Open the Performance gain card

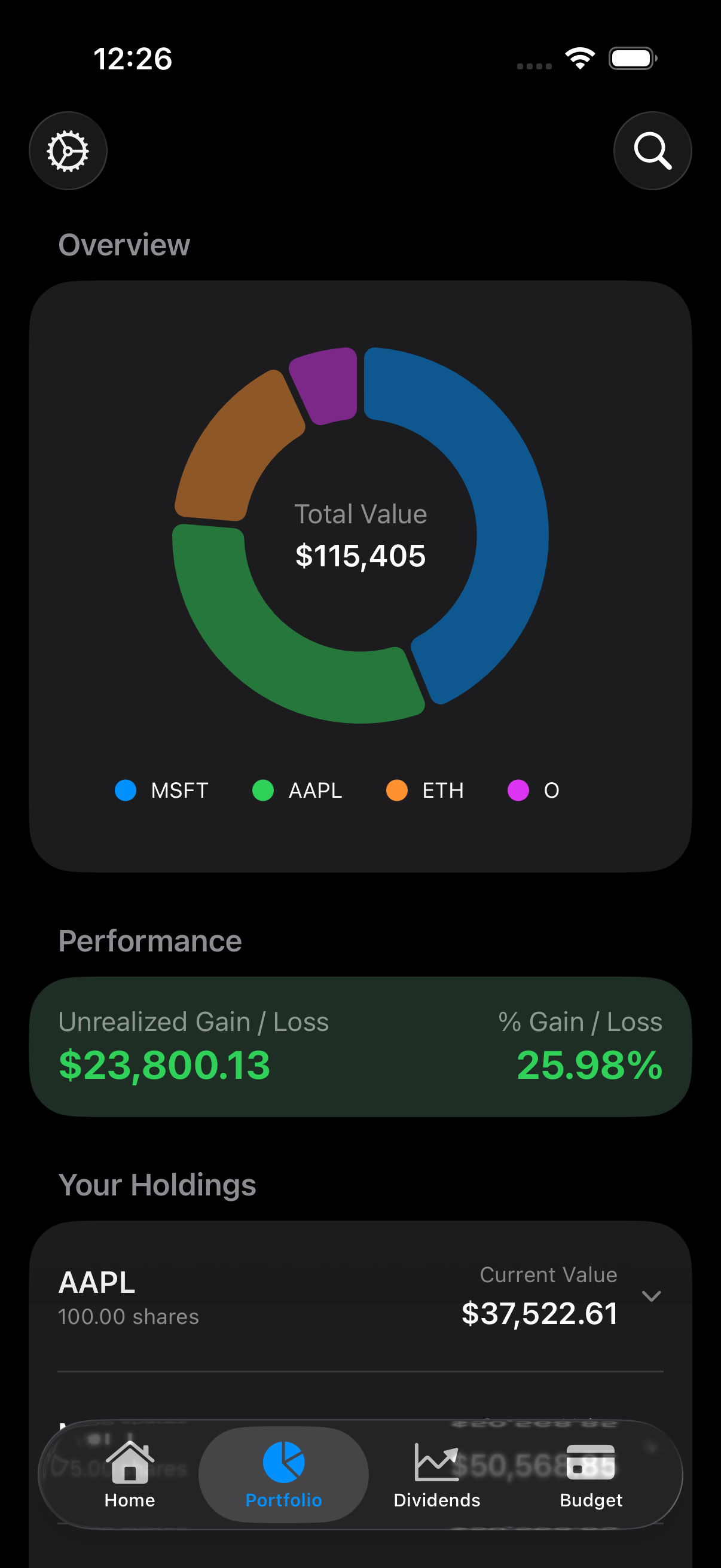click(360, 1046)
